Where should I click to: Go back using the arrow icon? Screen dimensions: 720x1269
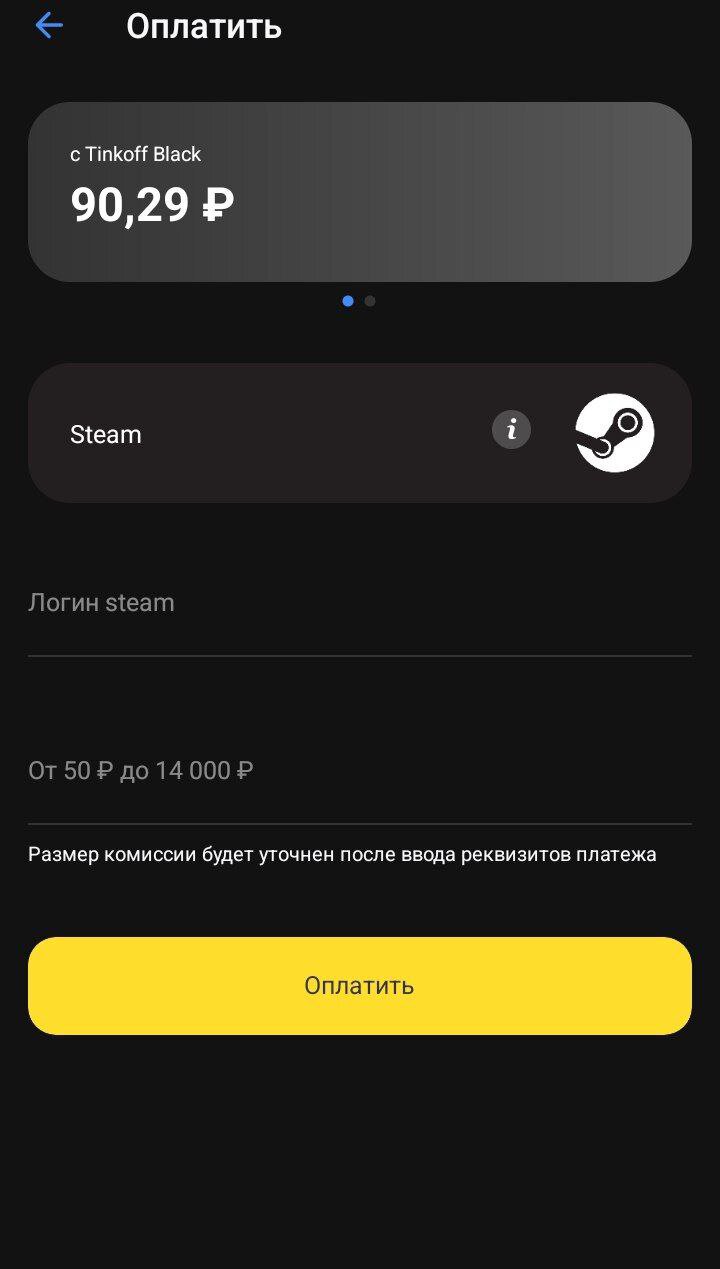pyautogui.click(x=49, y=26)
